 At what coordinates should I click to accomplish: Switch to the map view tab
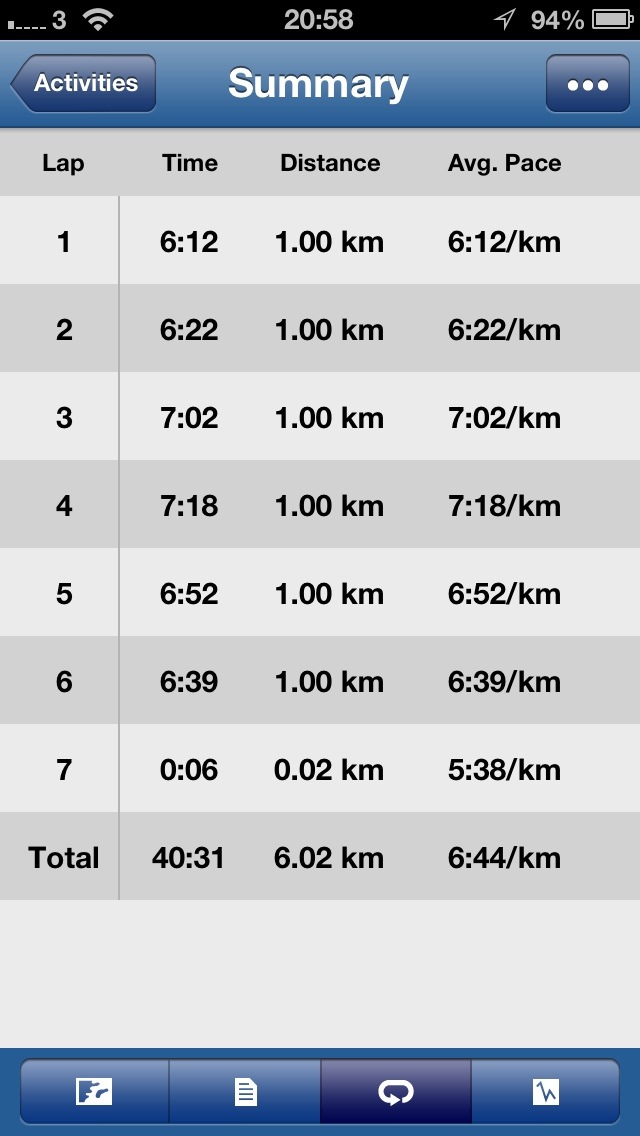tap(95, 1092)
